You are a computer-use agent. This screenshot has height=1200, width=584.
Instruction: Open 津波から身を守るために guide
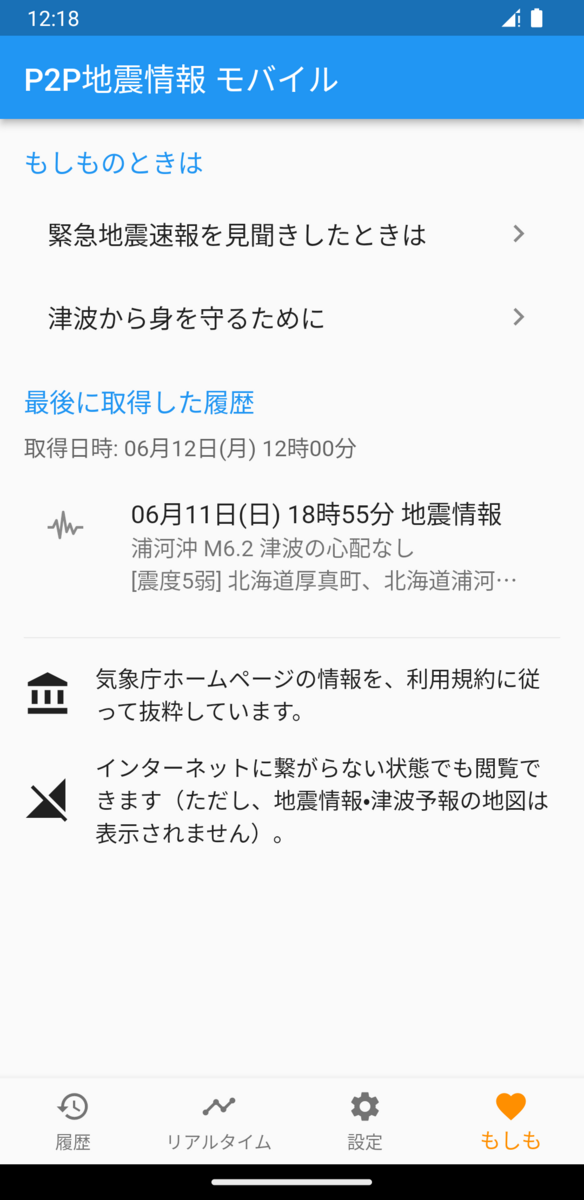click(292, 318)
